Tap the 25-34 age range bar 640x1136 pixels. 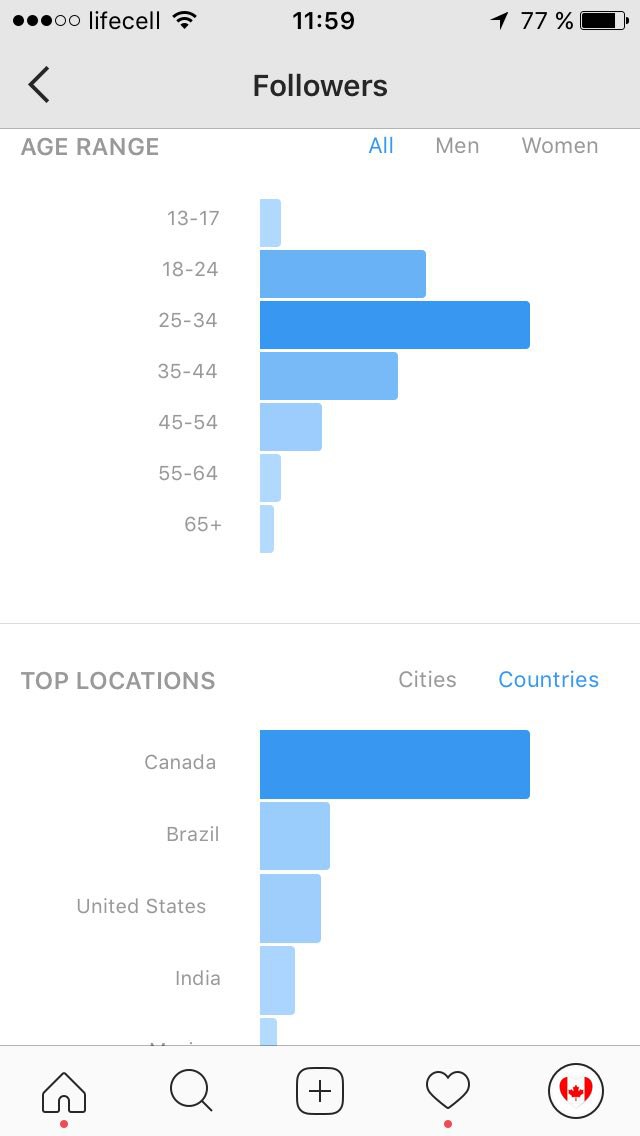(x=394, y=325)
